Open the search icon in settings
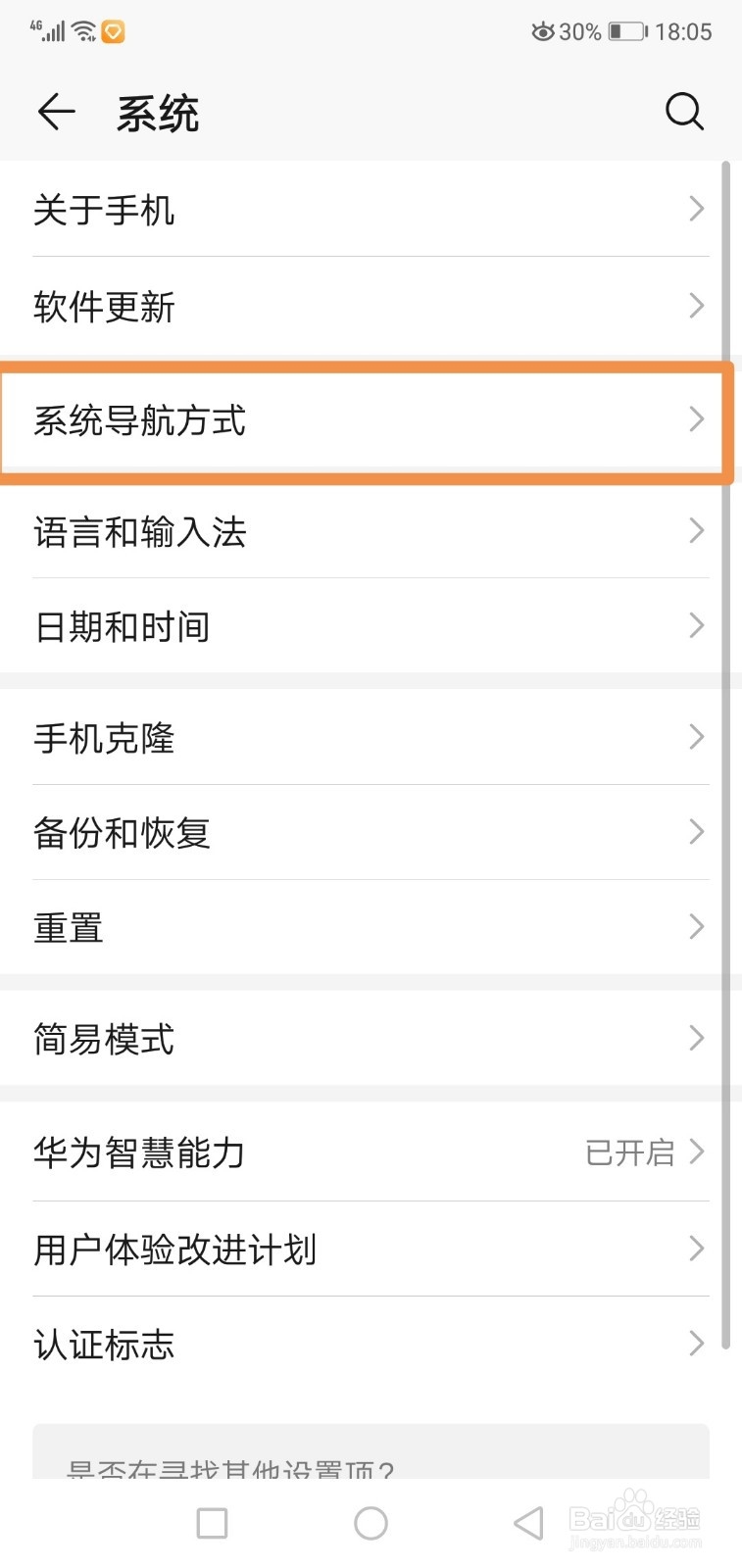 click(x=684, y=111)
